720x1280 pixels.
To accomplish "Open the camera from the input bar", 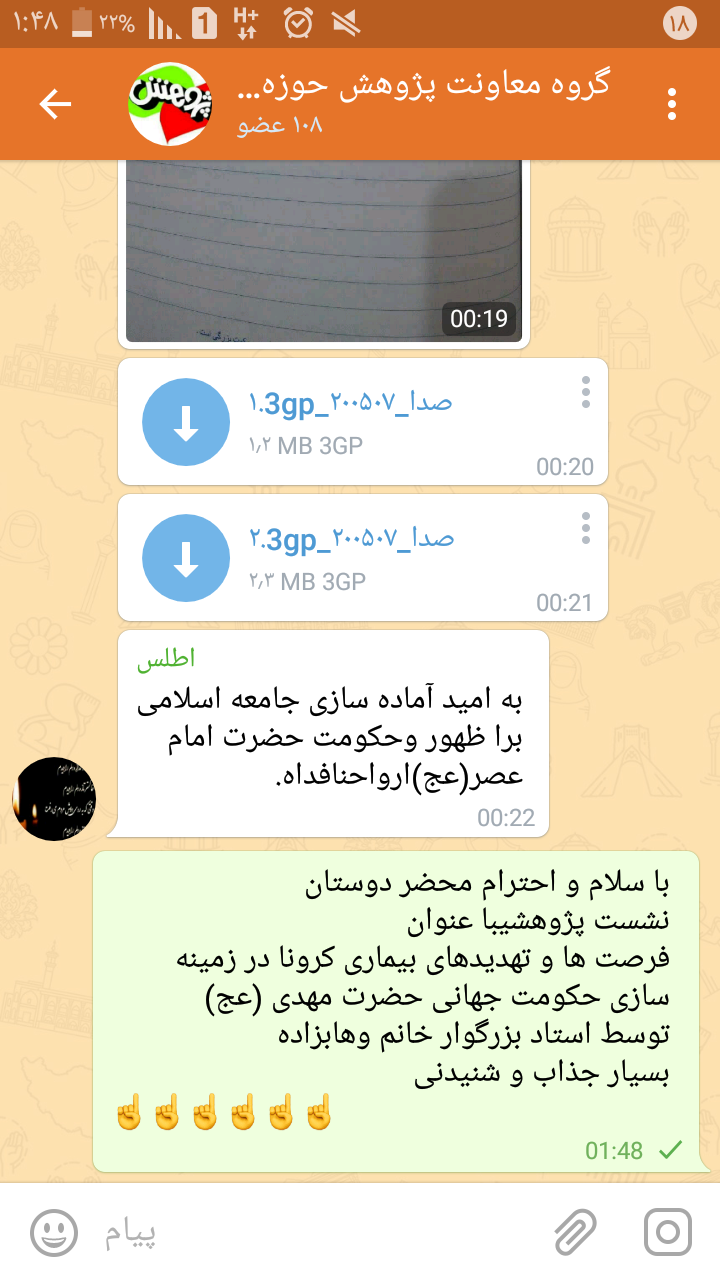I will pos(667,1232).
